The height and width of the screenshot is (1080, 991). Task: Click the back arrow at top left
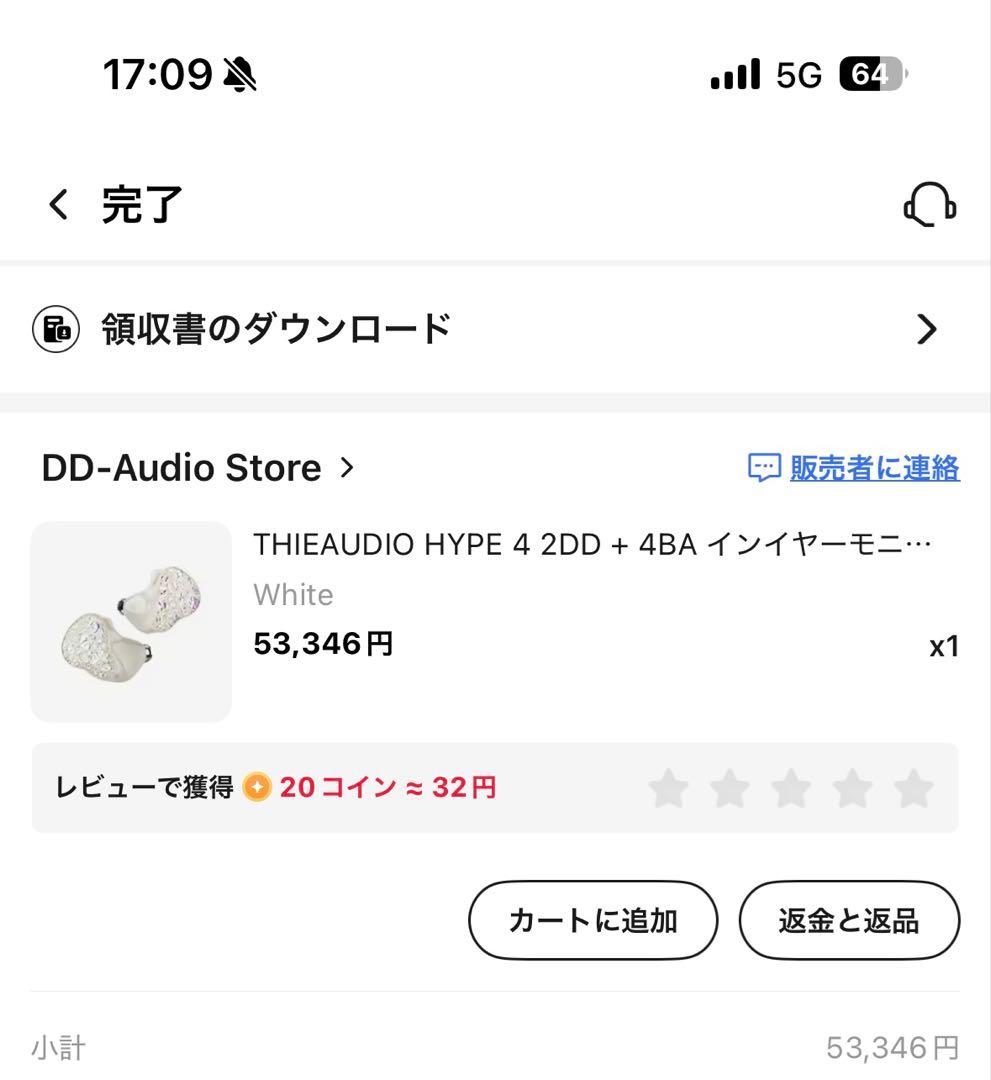pyautogui.click(x=57, y=205)
